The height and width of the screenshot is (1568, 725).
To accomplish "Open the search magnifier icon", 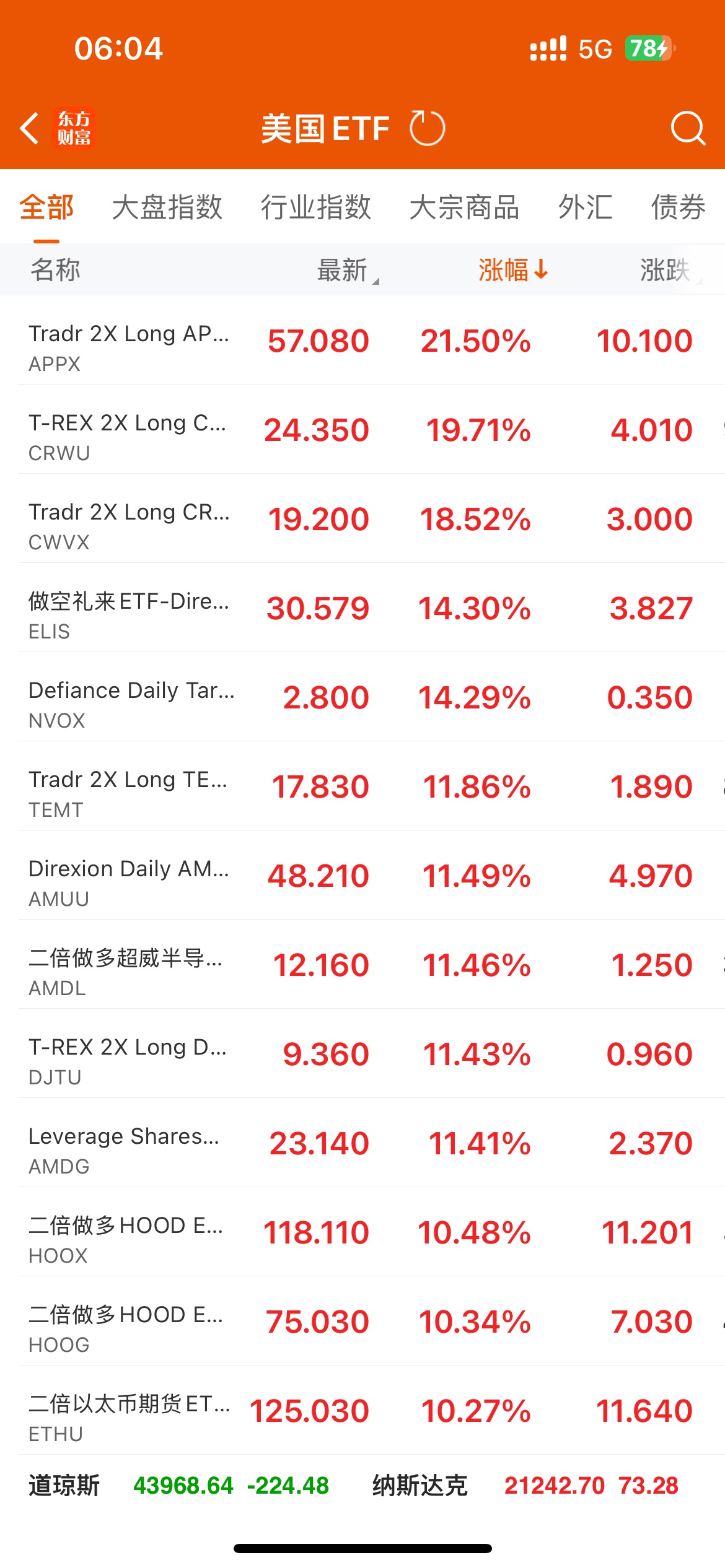I will pos(688,128).
